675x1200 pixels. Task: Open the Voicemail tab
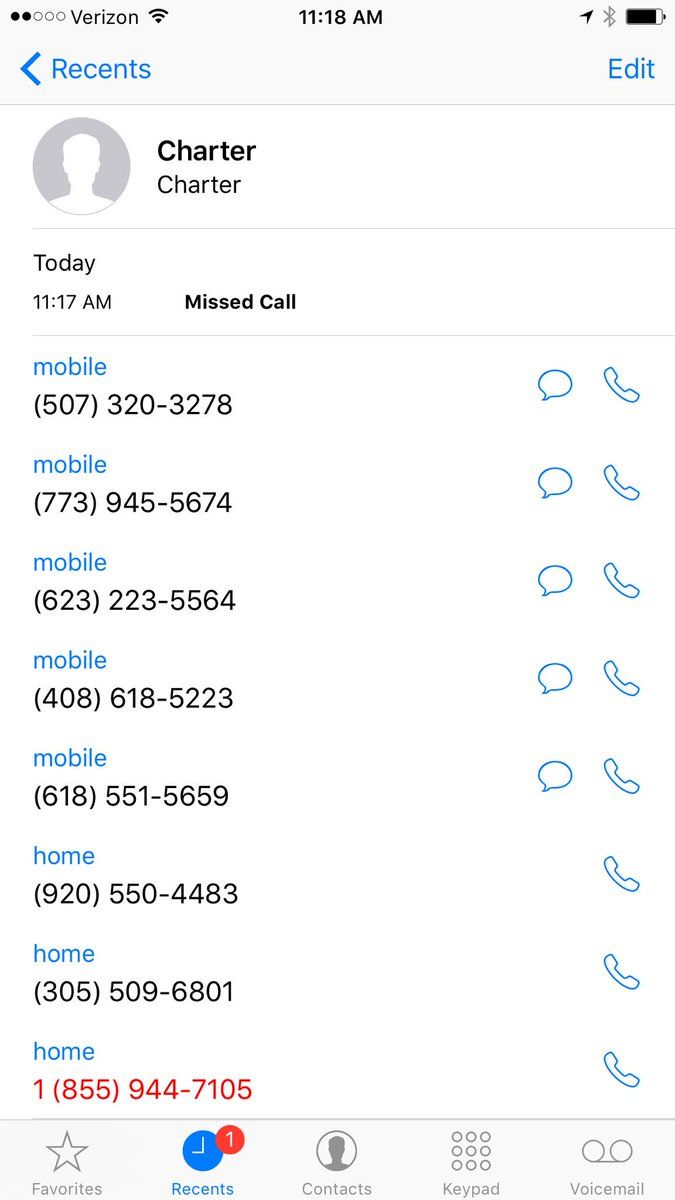(x=607, y=1163)
